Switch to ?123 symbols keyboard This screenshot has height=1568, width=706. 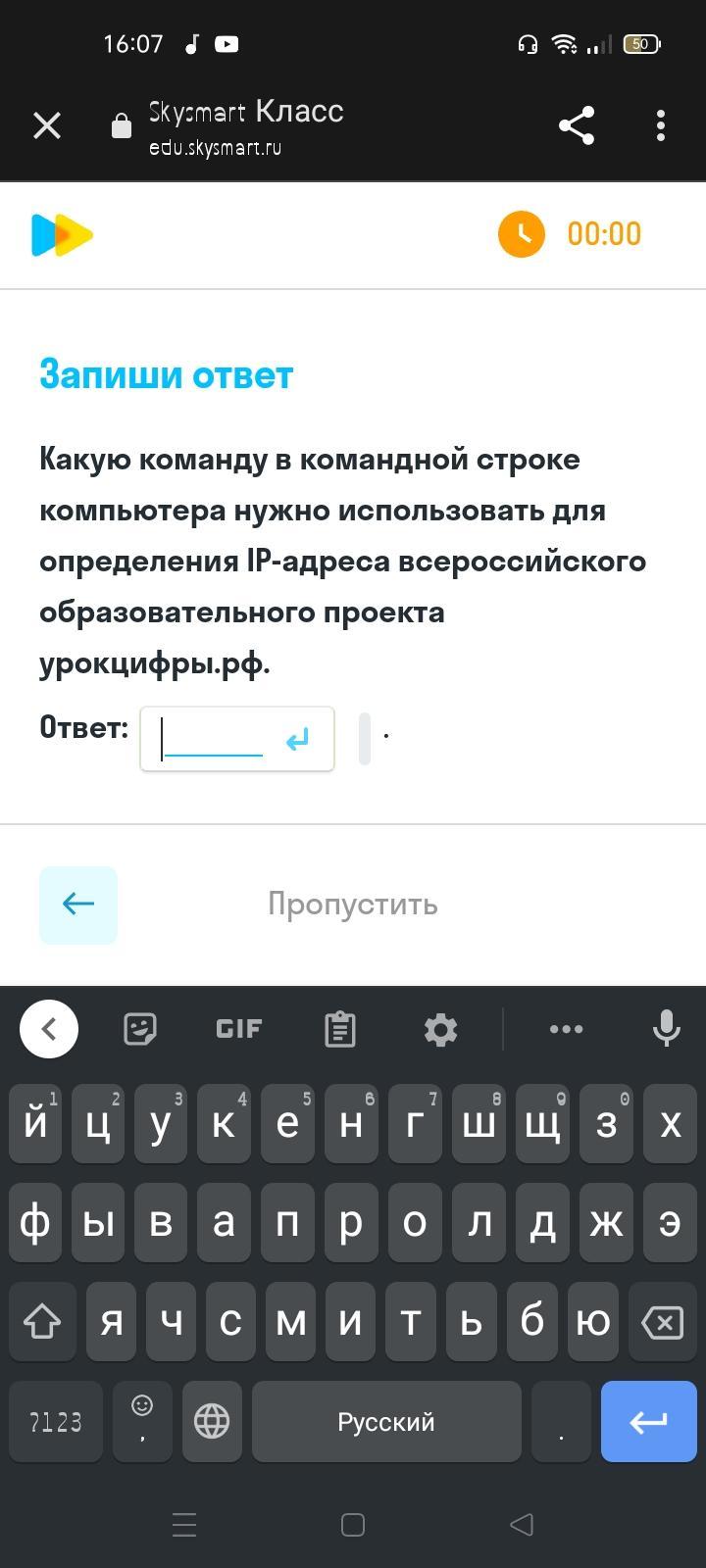[x=56, y=1421]
